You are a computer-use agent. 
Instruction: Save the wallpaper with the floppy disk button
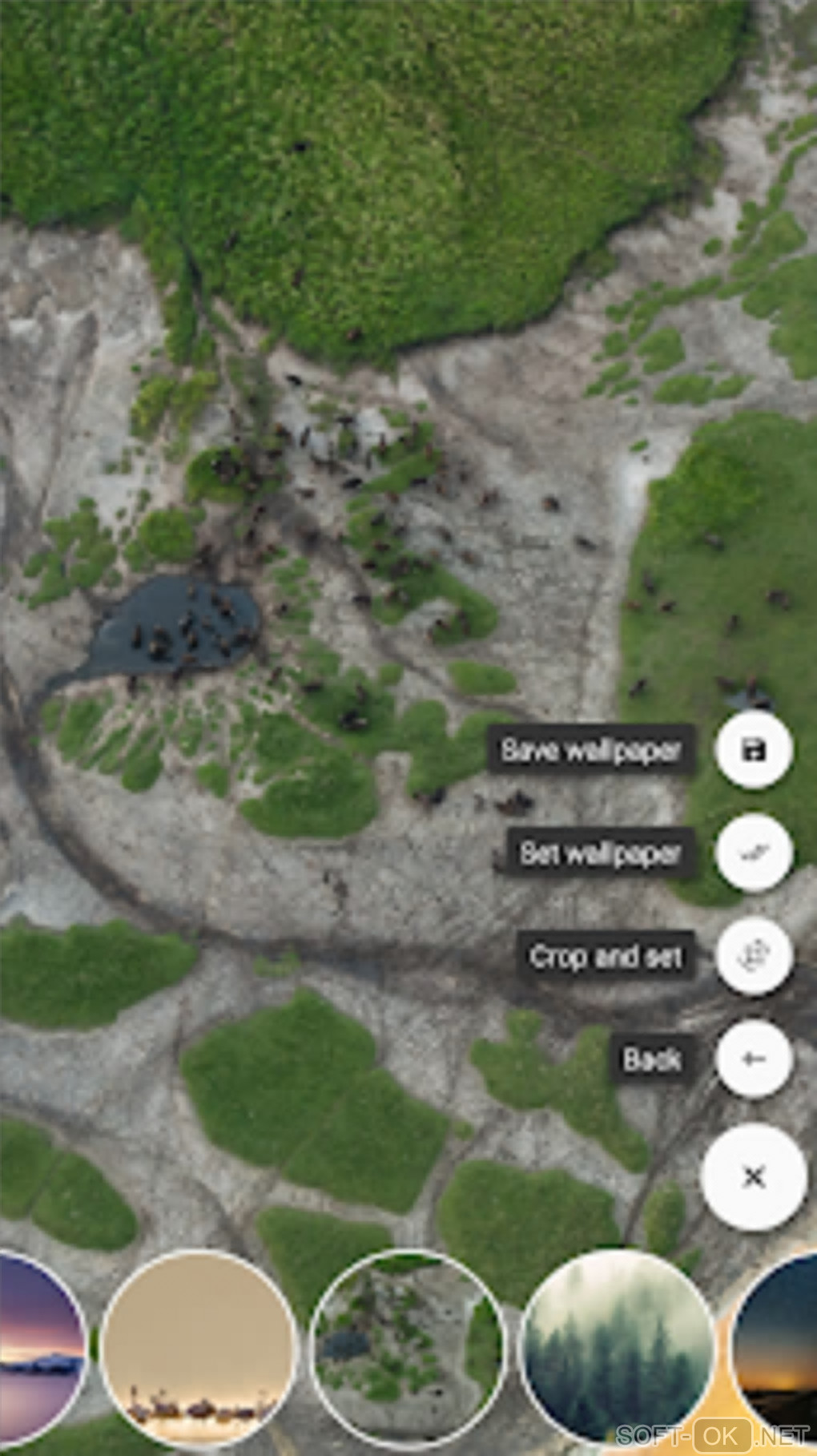(x=753, y=751)
